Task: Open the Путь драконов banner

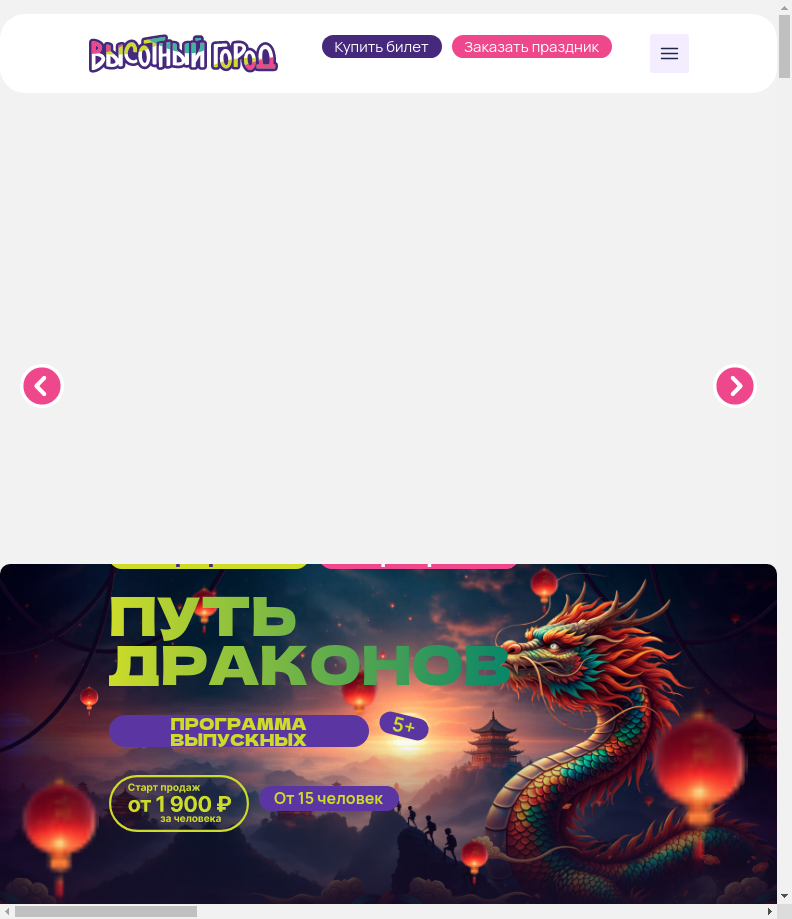Action: click(x=388, y=735)
